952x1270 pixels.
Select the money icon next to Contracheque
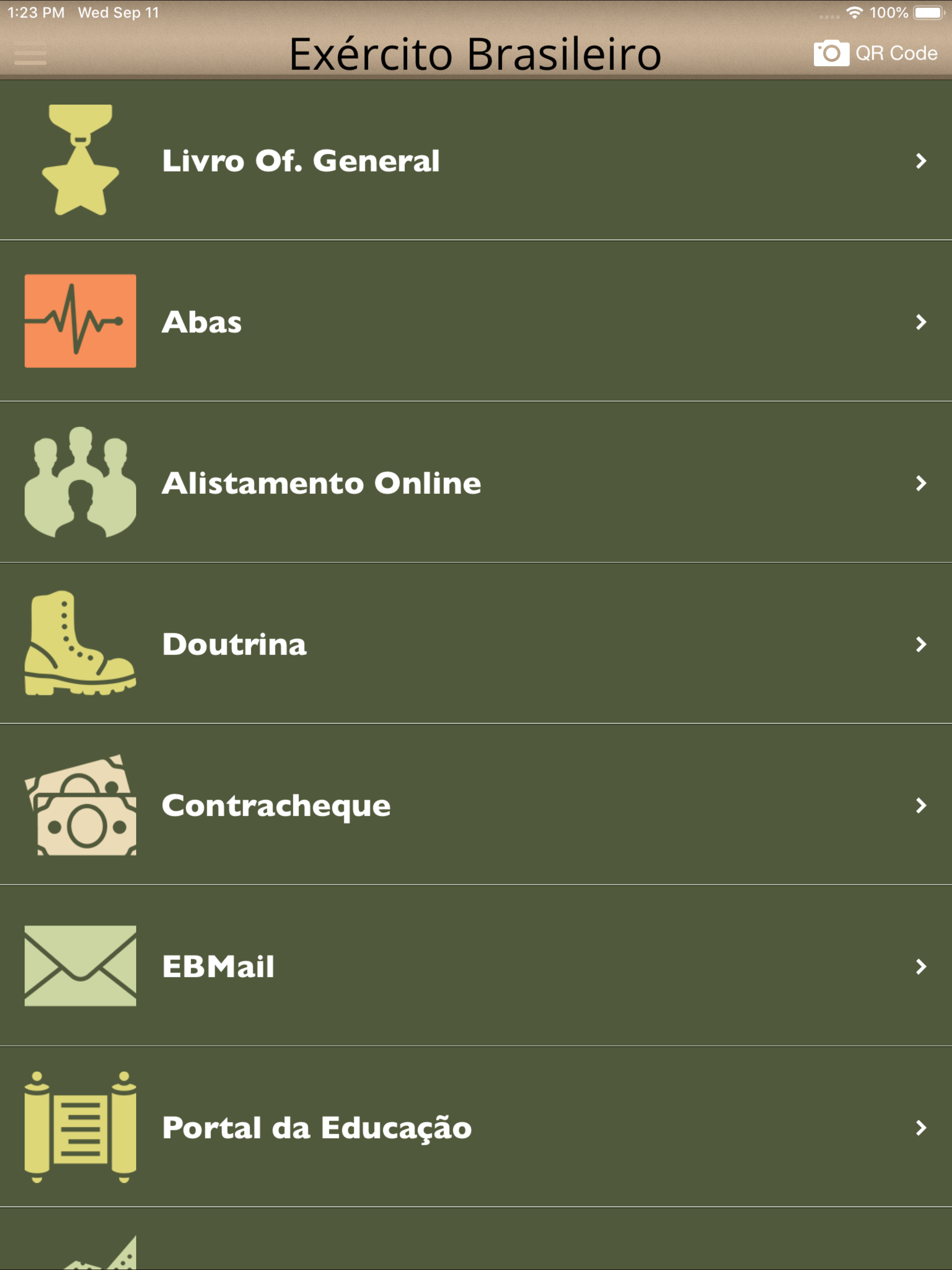pyautogui.click(x=80, y=806)
